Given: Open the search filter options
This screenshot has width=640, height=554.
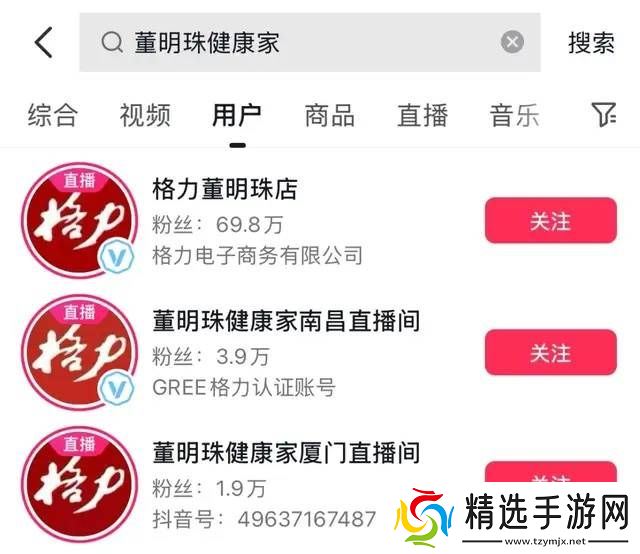Looking at the screenshot, I should (603, 115).
